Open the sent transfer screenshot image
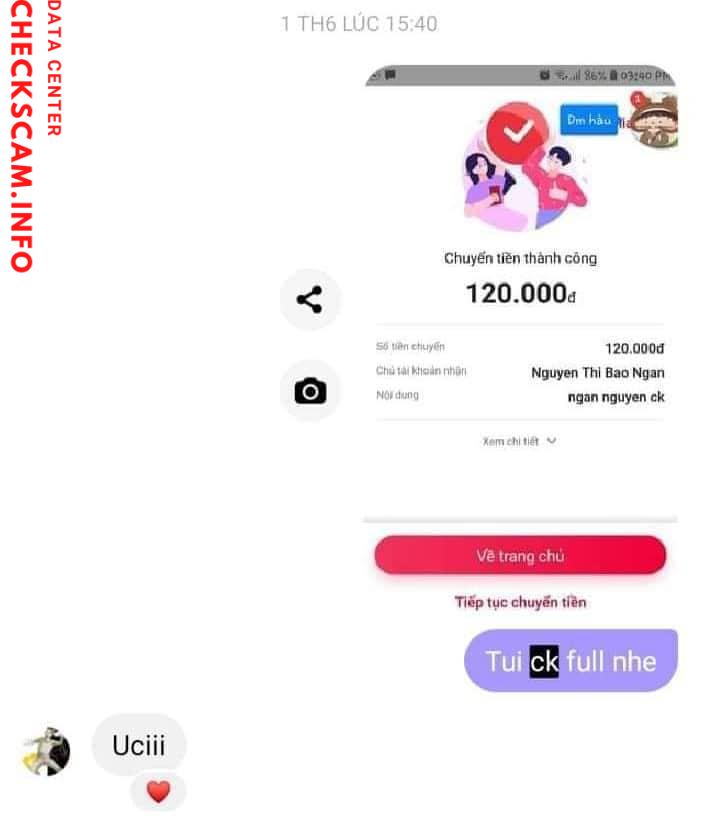 coord(520,340)
